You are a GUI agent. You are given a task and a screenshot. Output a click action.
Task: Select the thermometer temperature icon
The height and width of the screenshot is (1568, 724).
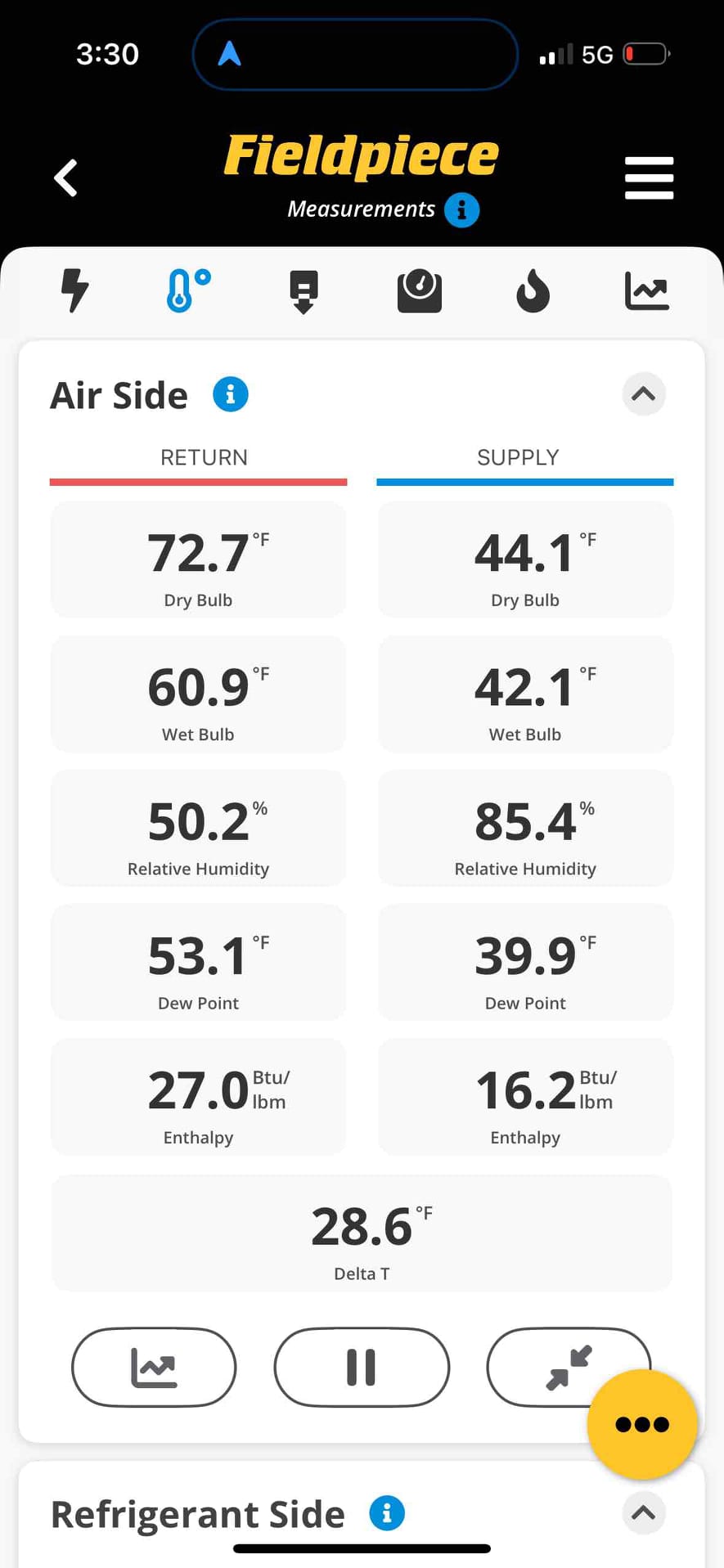tap(187, 290)
